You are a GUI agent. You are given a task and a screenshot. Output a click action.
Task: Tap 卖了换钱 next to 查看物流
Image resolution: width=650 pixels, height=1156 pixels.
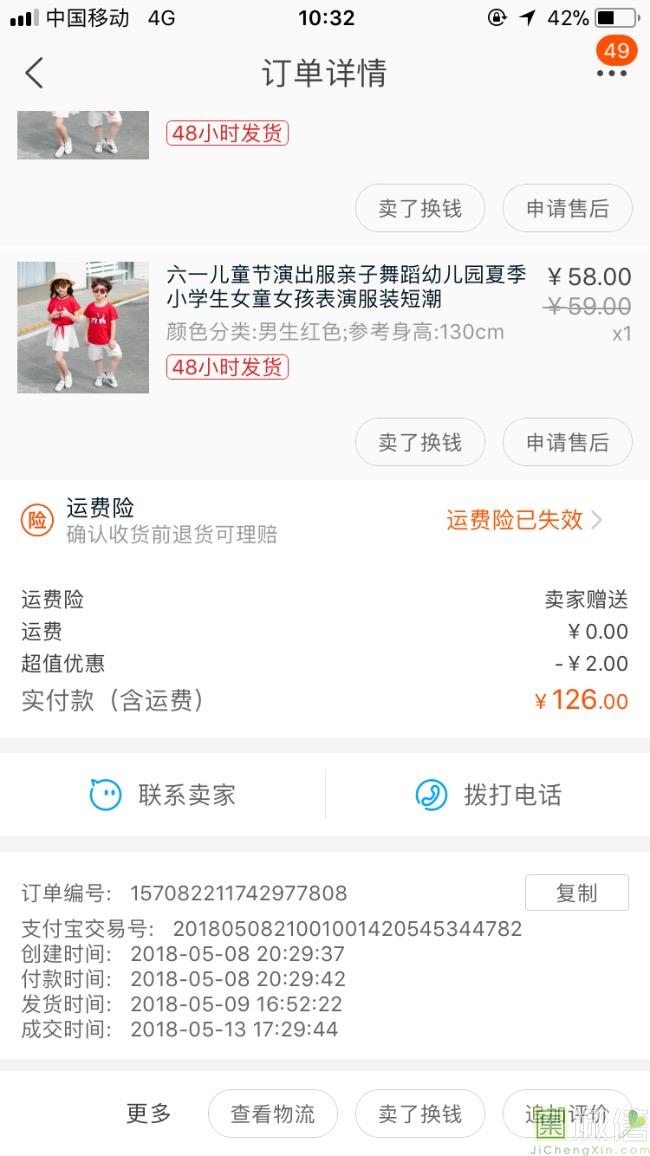(x=420, y=1114)
